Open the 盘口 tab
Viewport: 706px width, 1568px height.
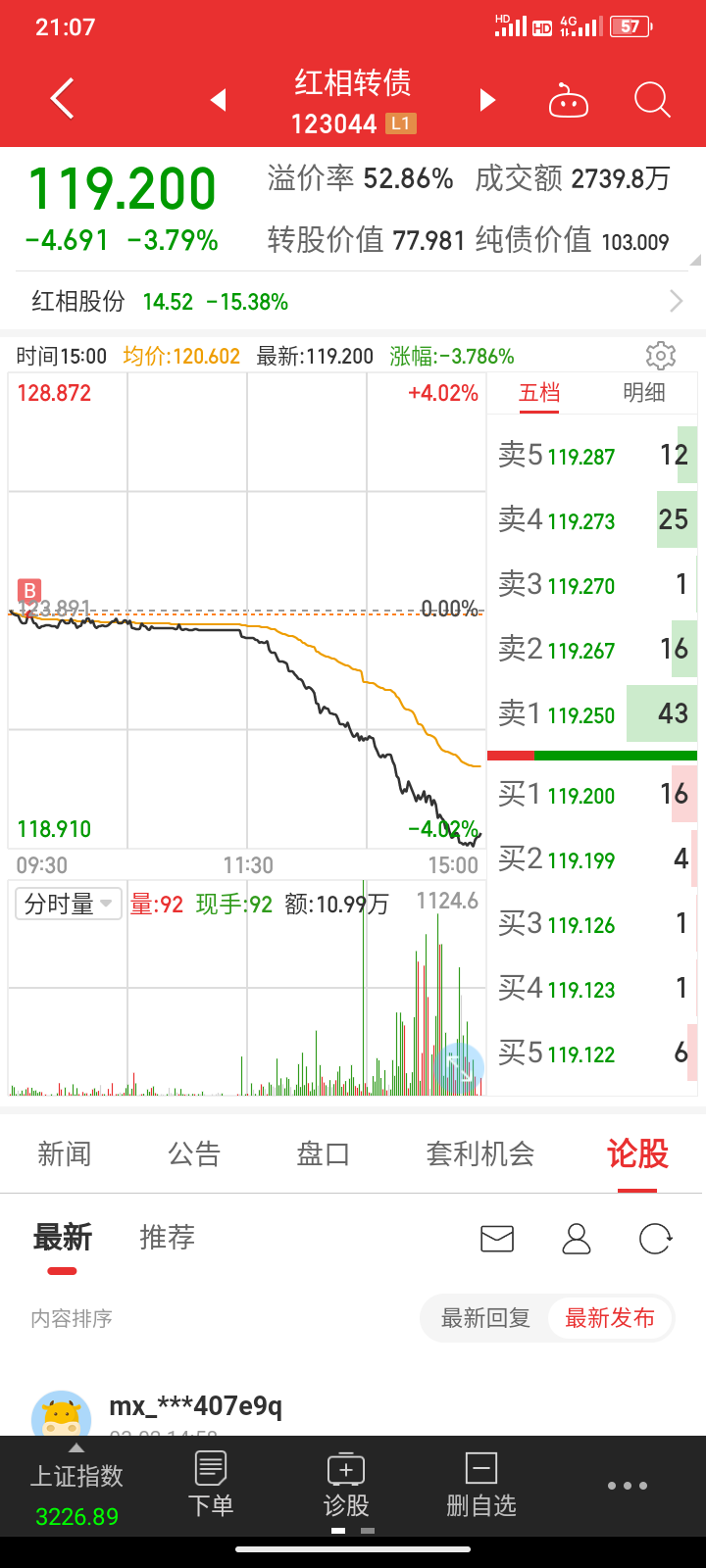click(x=324, y=1153)
